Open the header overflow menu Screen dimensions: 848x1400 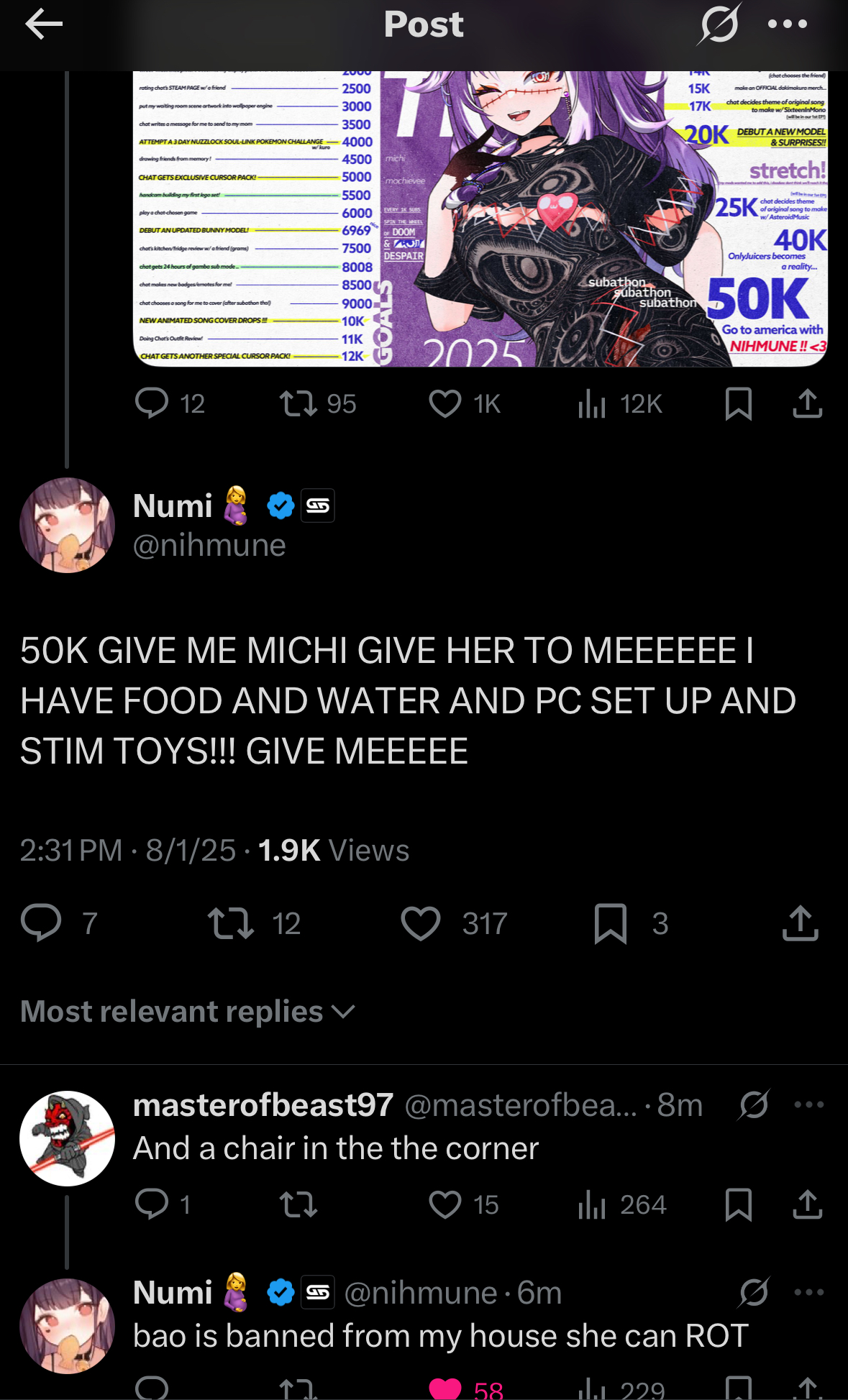[788, 25]
